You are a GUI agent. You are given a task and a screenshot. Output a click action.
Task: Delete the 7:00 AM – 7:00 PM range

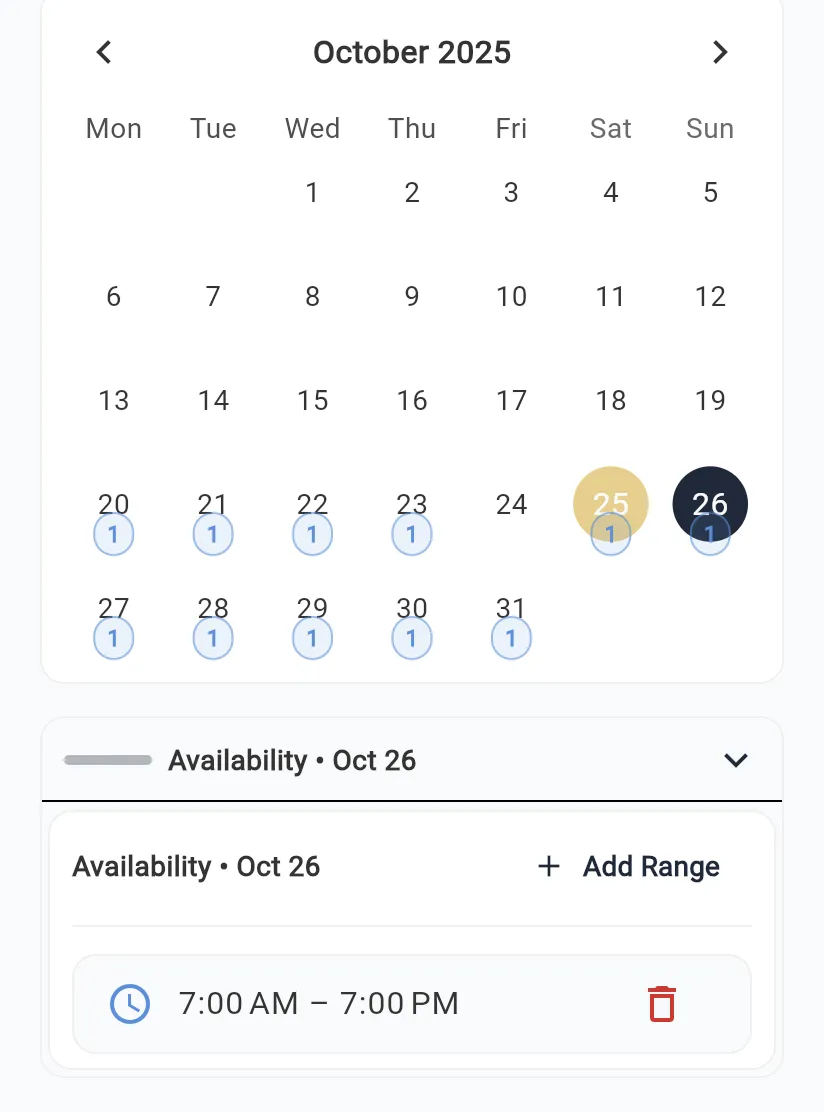point(662,1003)
